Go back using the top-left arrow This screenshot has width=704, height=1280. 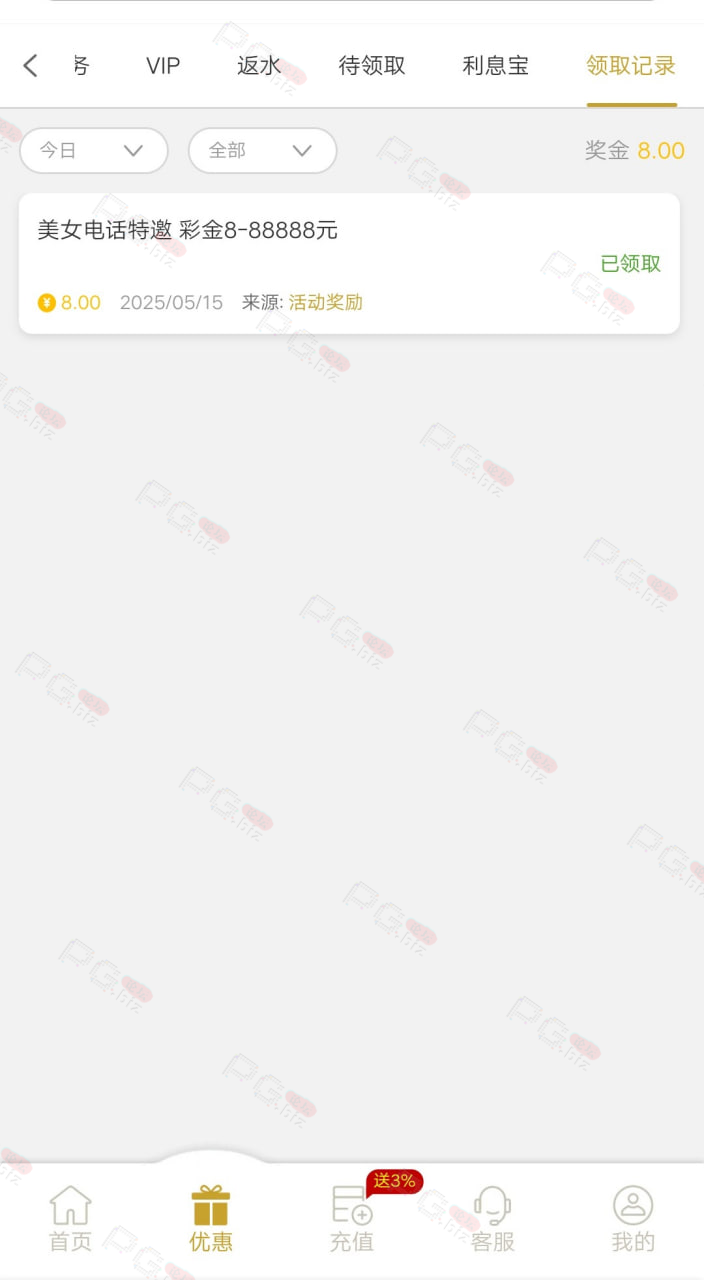[30, 66]
